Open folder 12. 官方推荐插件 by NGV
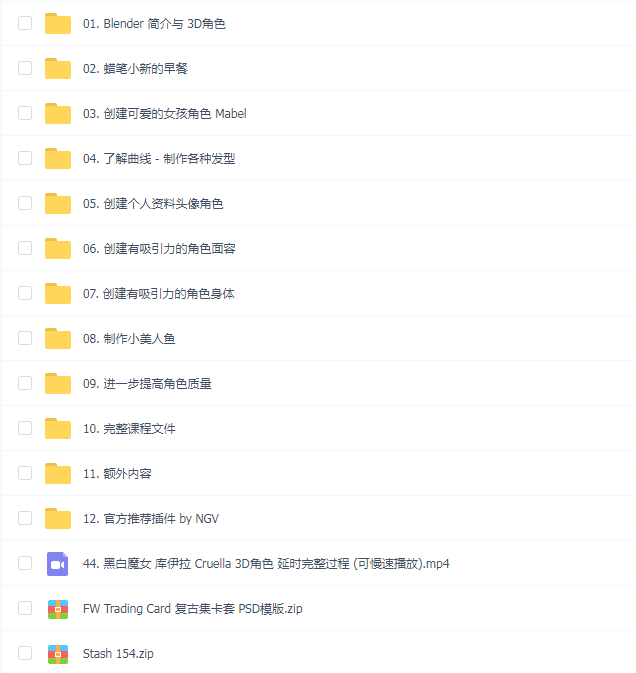The height and width of the screenshot is (673, 636). click(x=150, y=518)
